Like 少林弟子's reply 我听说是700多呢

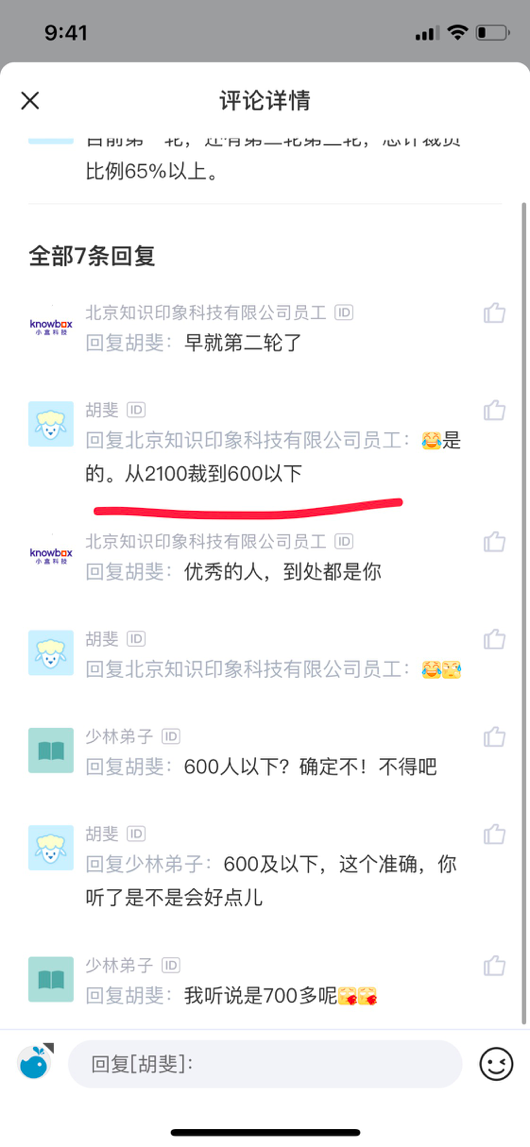click(x=495, y=964)
